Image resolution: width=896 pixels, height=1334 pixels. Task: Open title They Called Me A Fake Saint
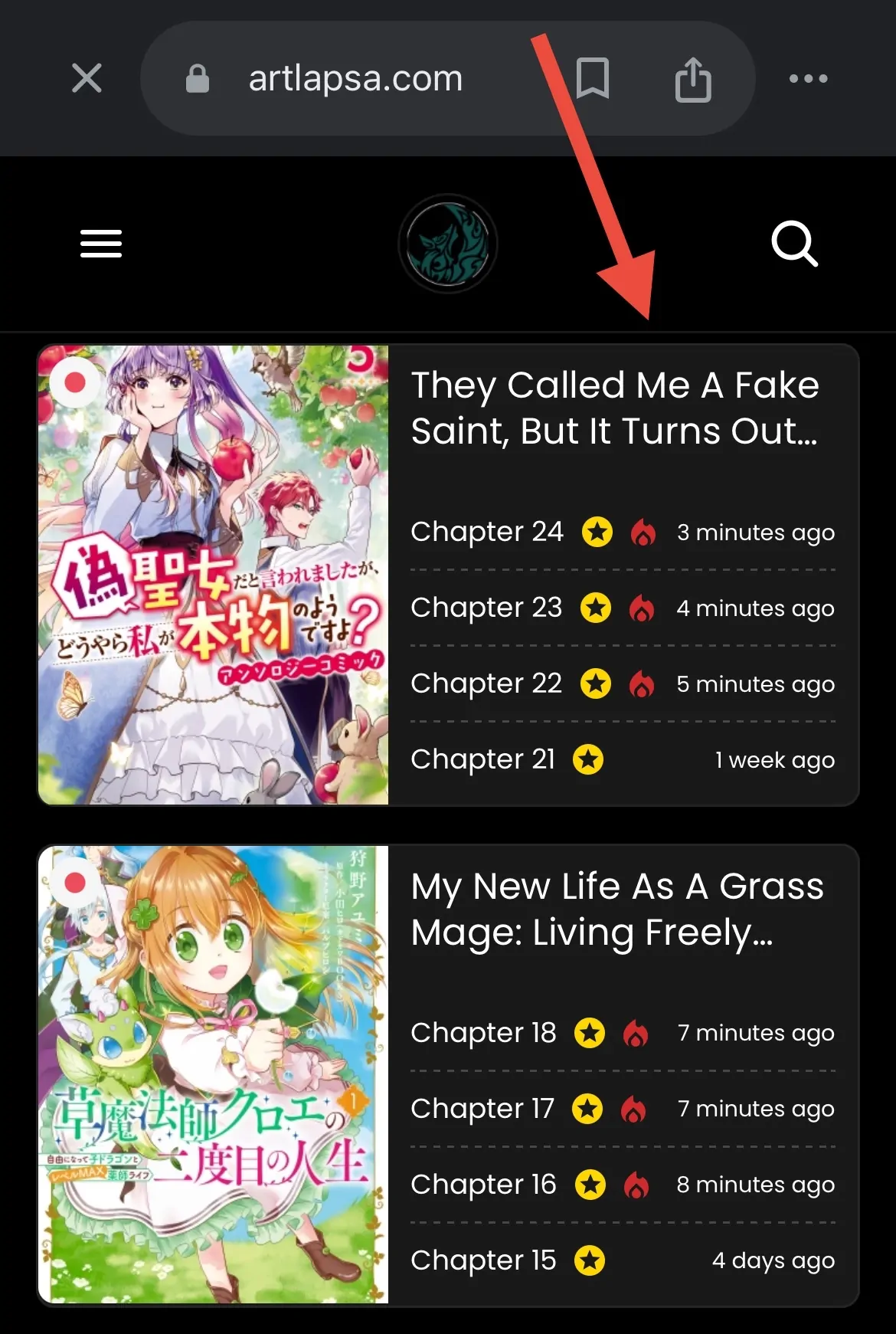pos(614,408)
